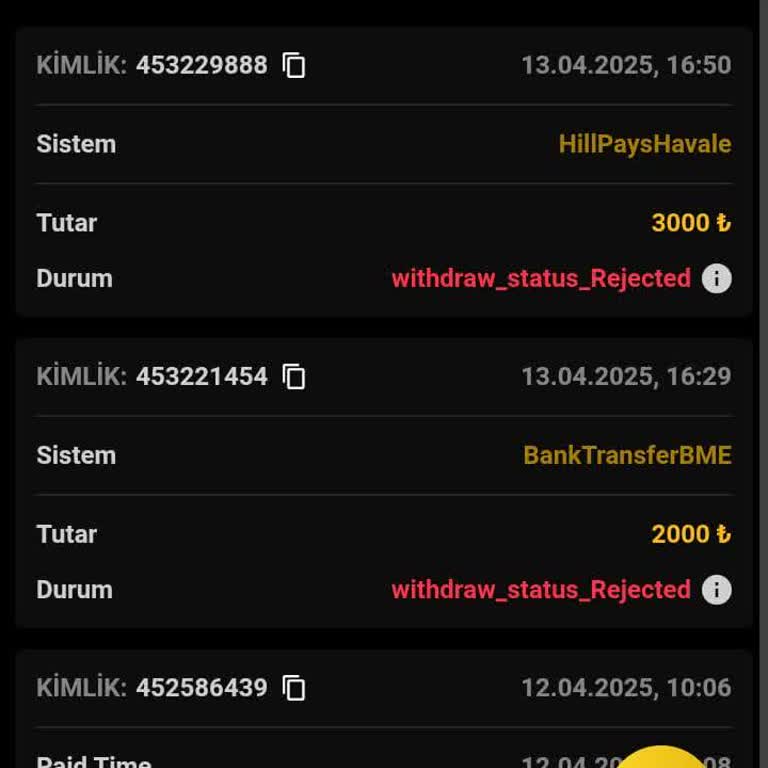Copy transaction ID 453221454

pos(294,376)
